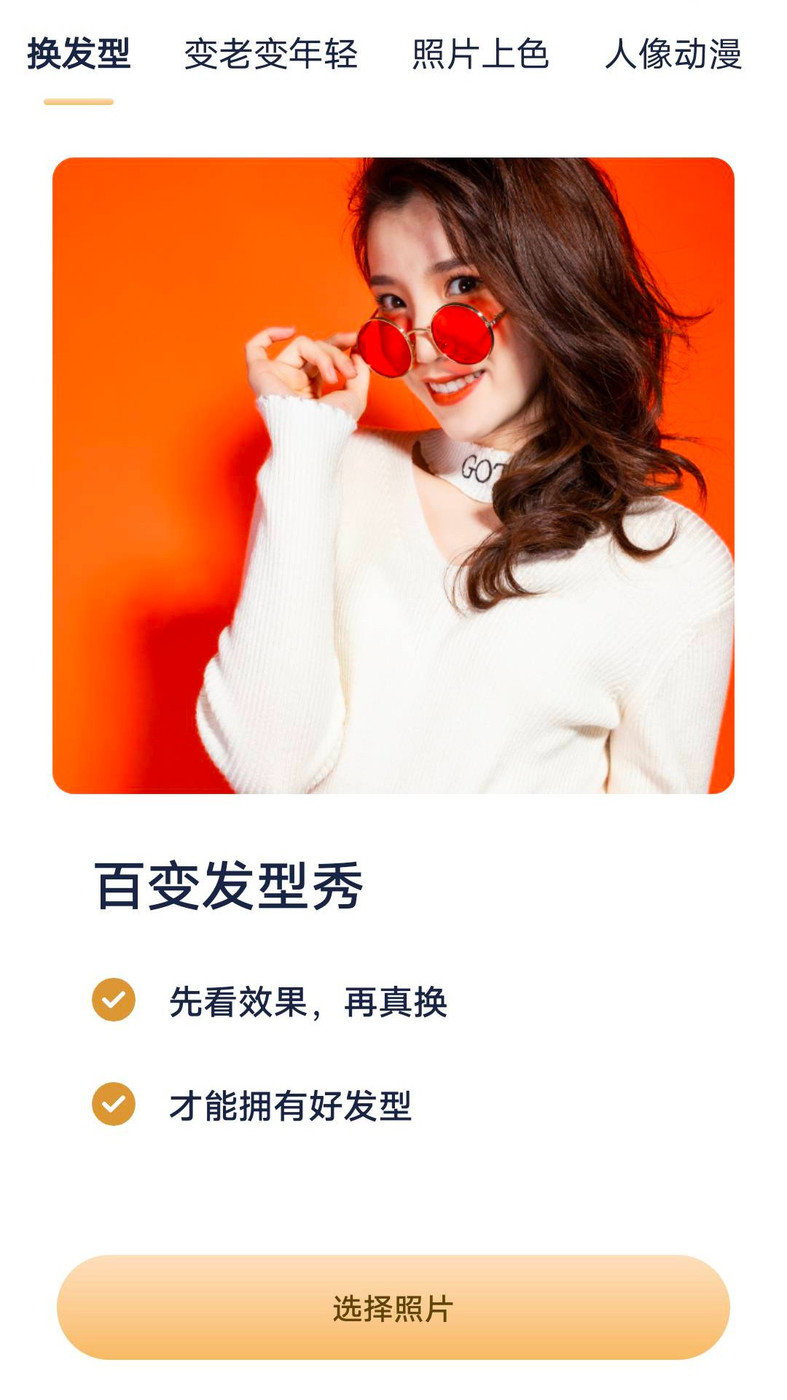The width and height of the screenshot is (787, 1400).
Task: Open the 变老变年轻 age-transform feature
Action: [272, 57]
